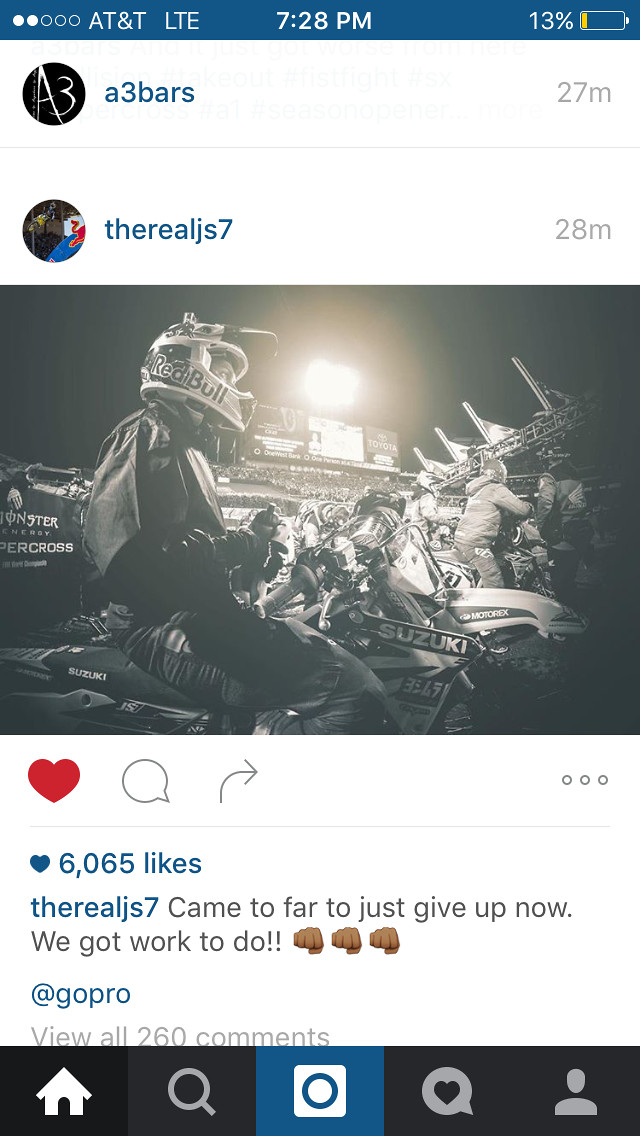Open the post options menu

(584, 780)
